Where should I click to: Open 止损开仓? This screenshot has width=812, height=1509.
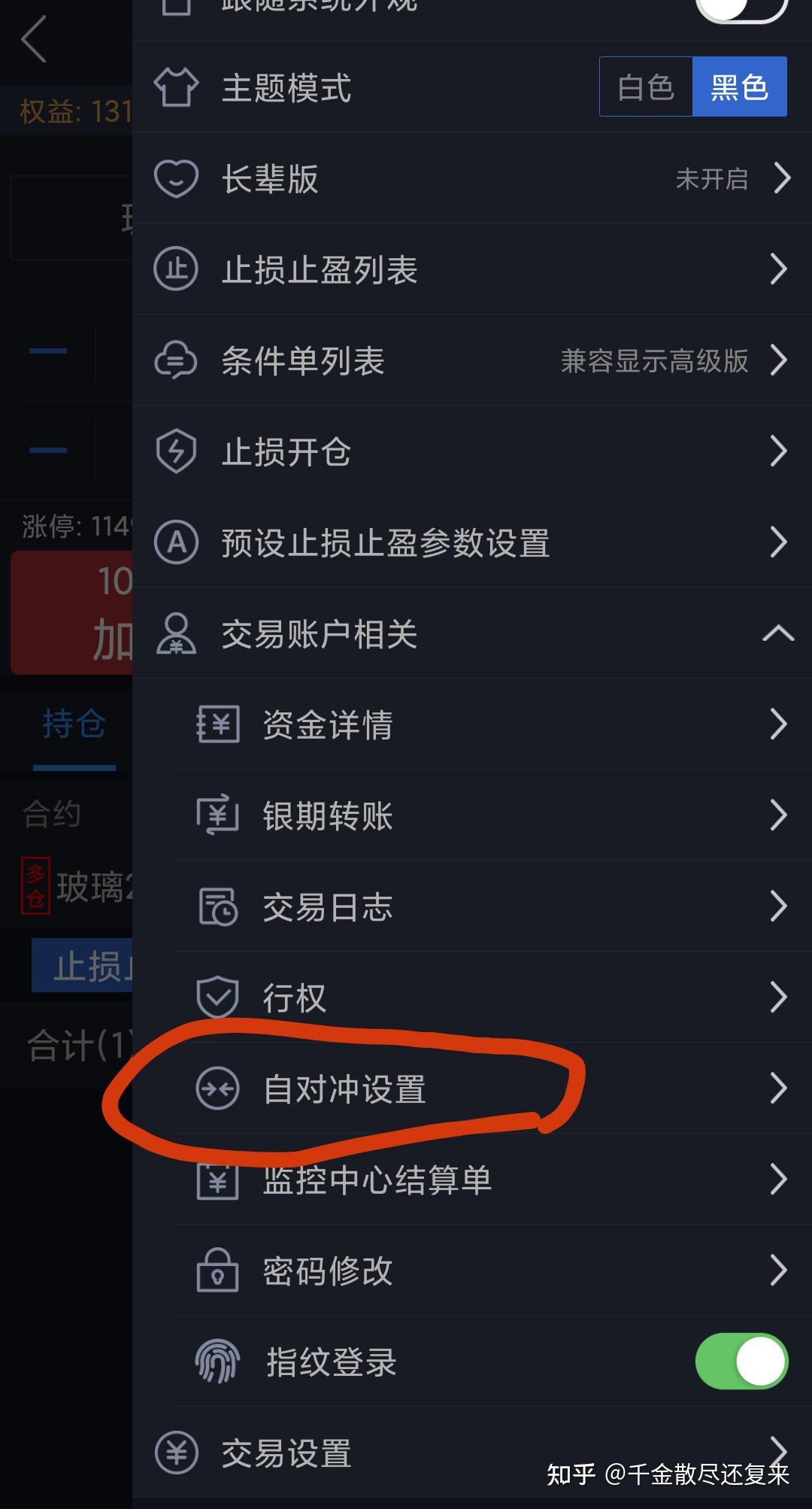click(x=471, y=452)
